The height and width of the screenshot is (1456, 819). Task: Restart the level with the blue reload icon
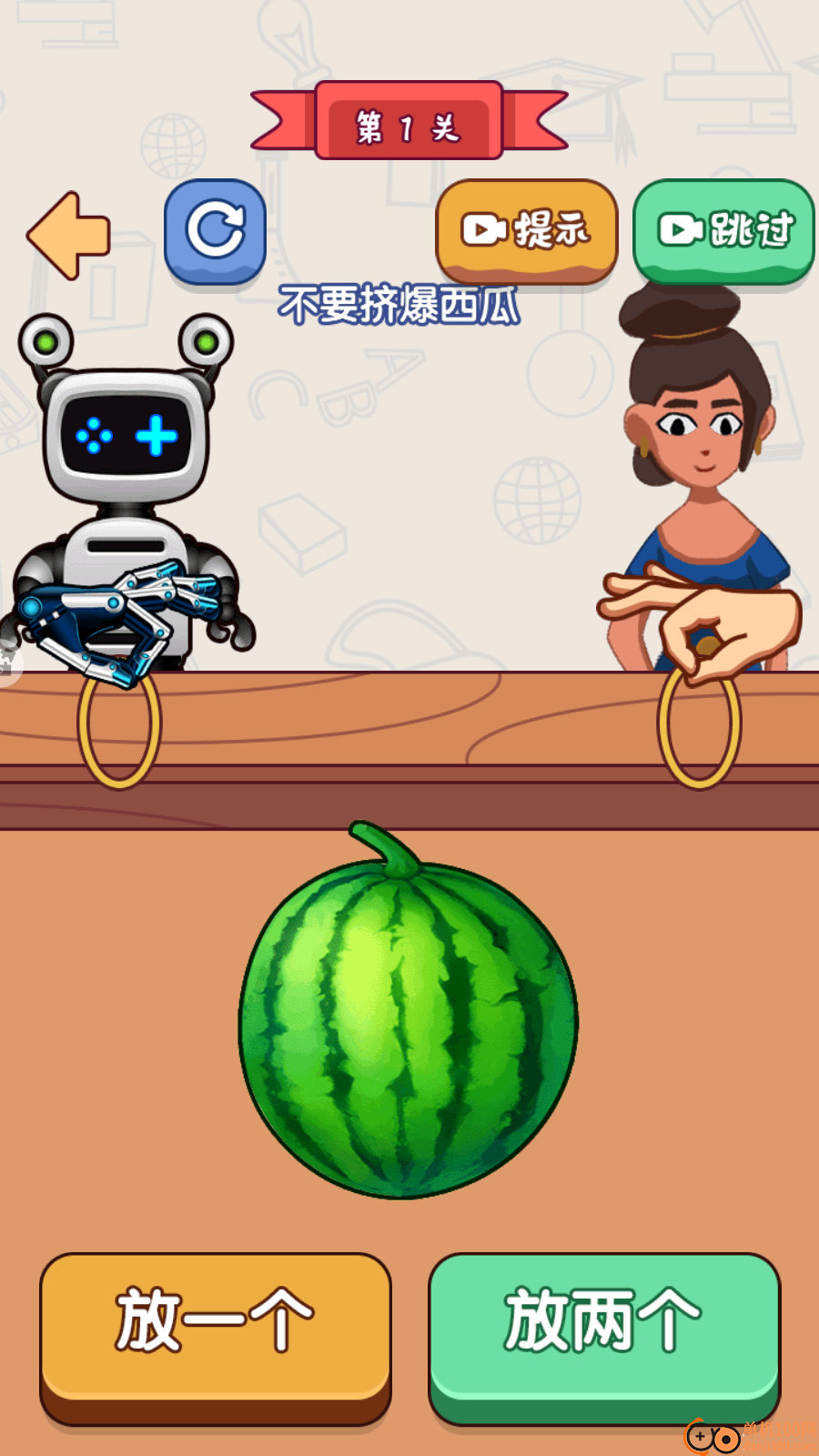click(x=216, y=230)
